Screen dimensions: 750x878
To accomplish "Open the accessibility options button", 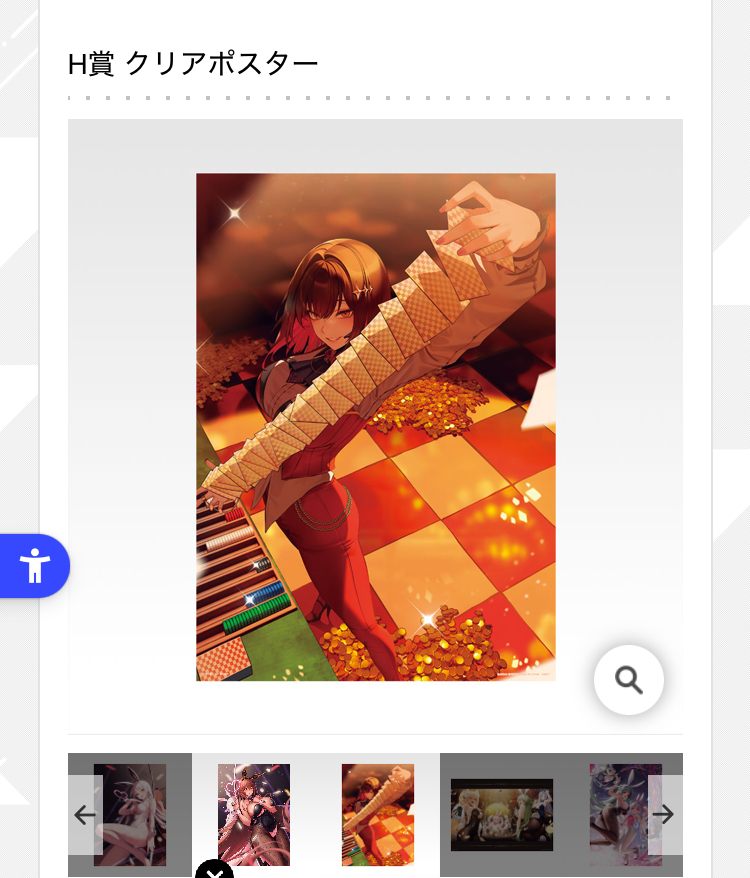I will [35, 566].
